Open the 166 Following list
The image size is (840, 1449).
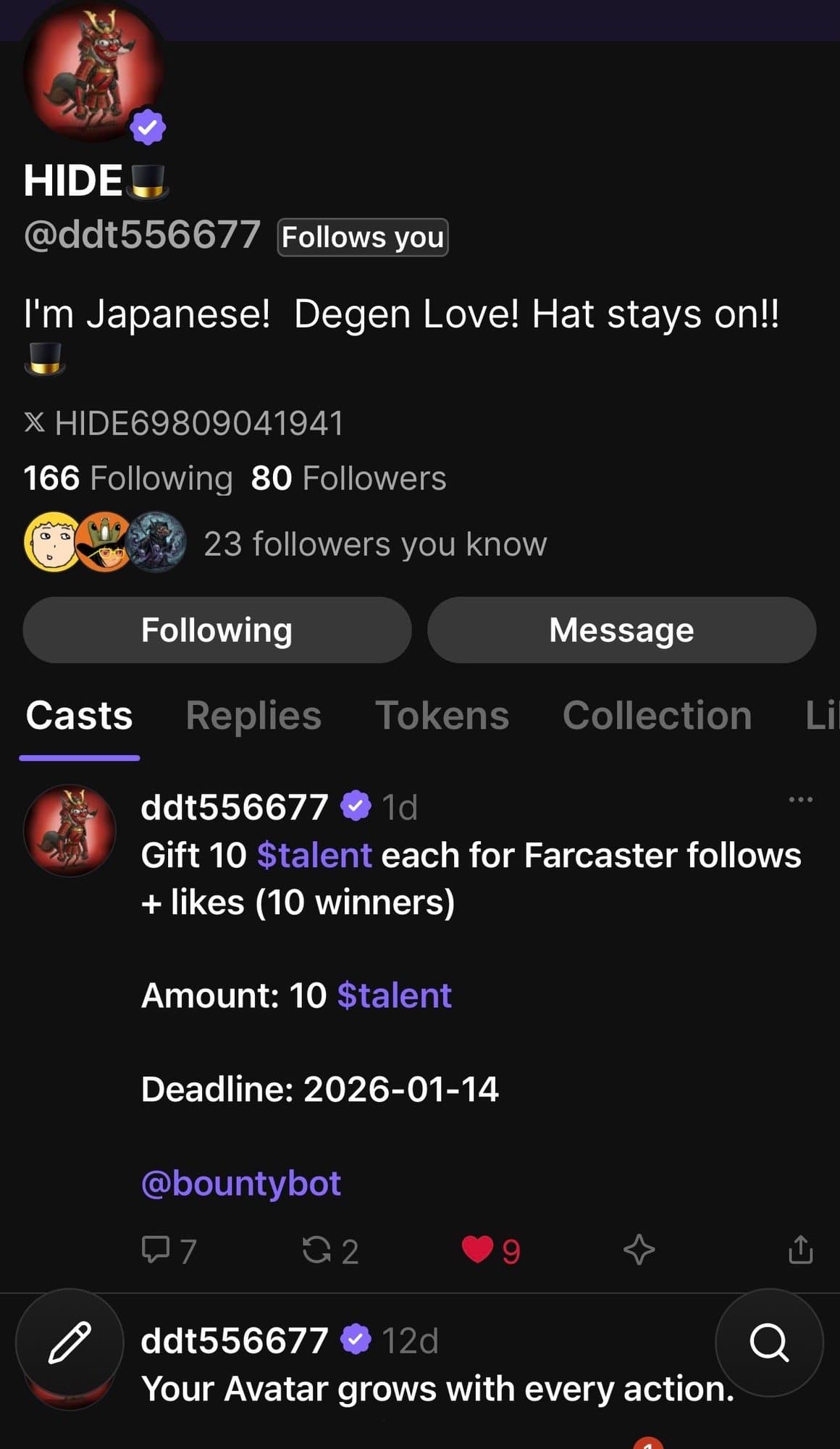click(x=128, y=478)
